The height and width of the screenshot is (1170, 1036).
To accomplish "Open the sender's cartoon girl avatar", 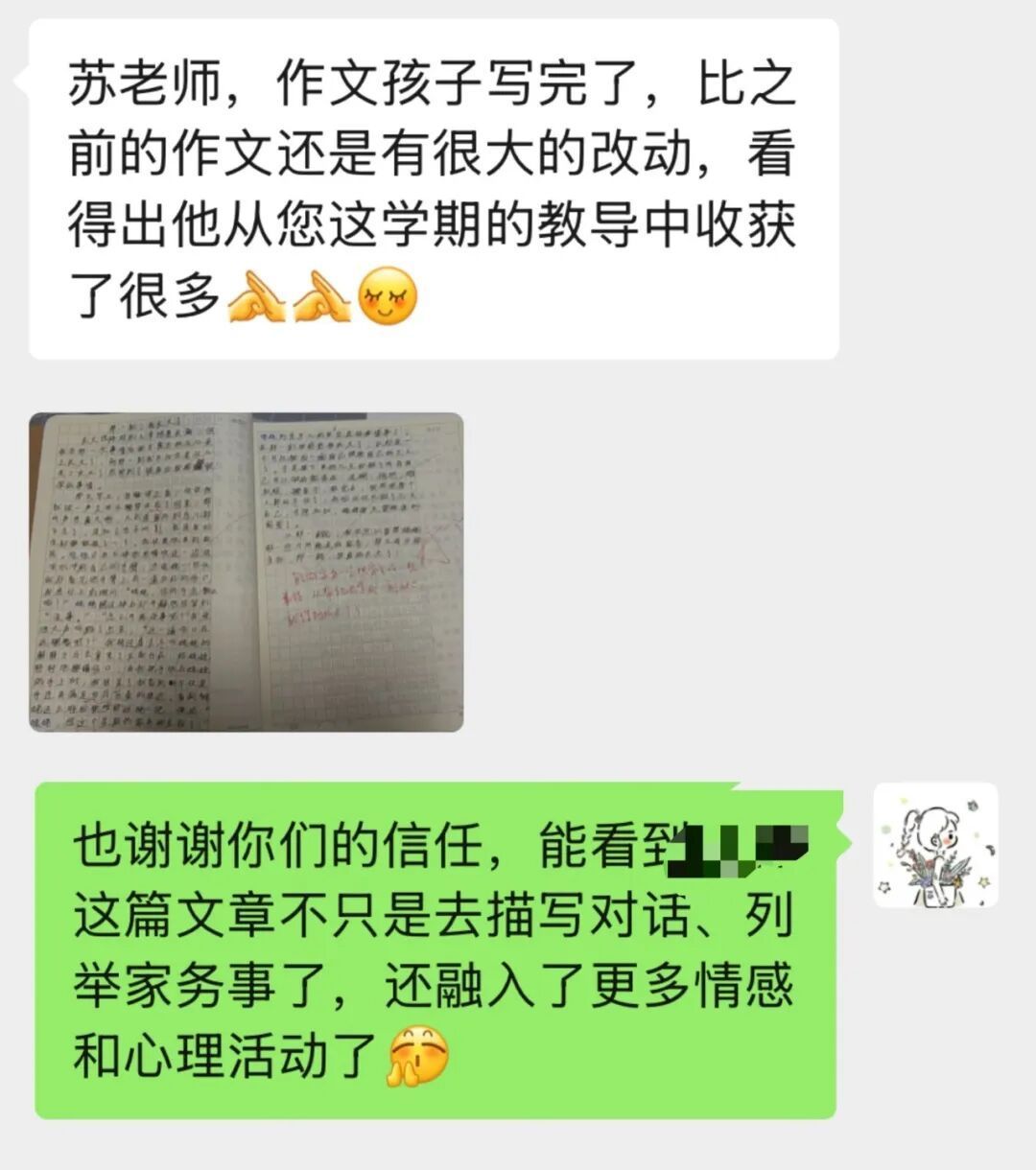I will [934, 844].
